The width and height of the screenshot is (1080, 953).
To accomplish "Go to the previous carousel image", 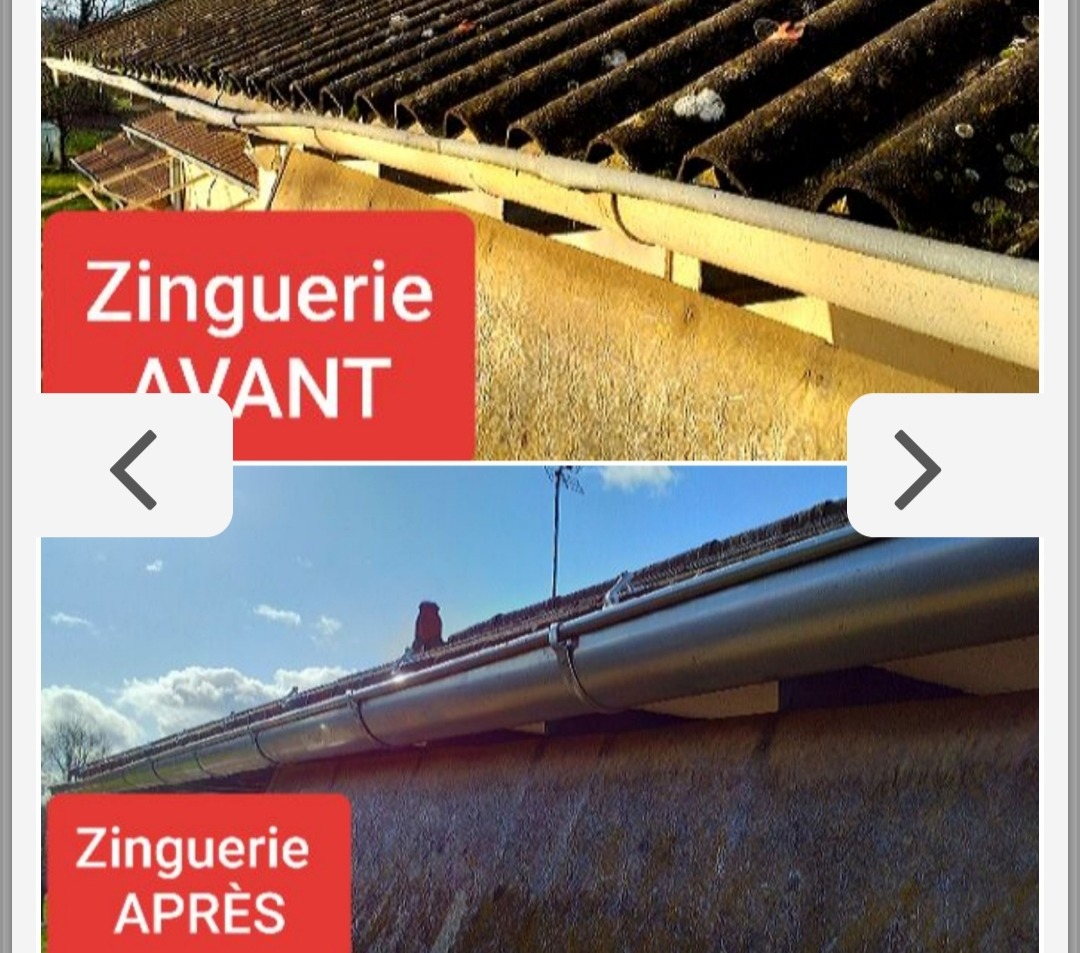I will click(134, 468).
